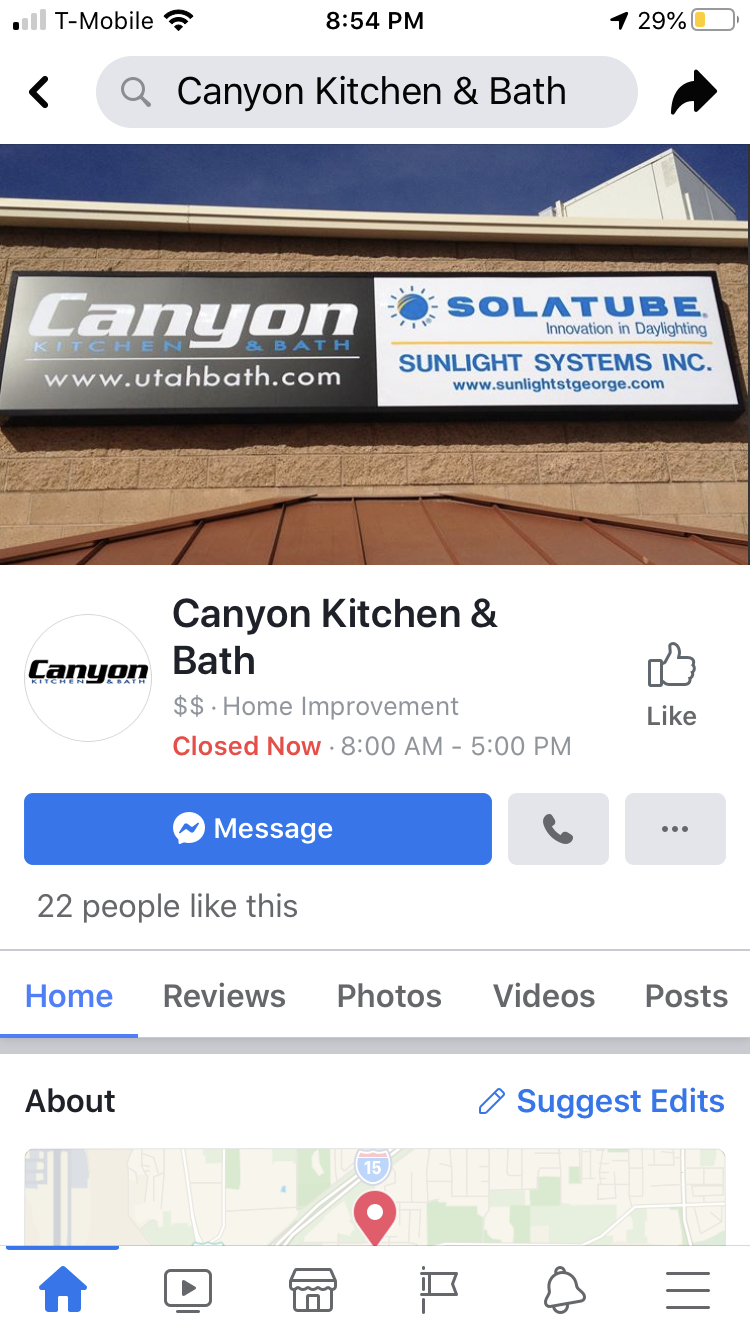Tap Suggest Edits in the About section
Image resolution: width=750 pixels, height=1334 pixels.
602,1101
